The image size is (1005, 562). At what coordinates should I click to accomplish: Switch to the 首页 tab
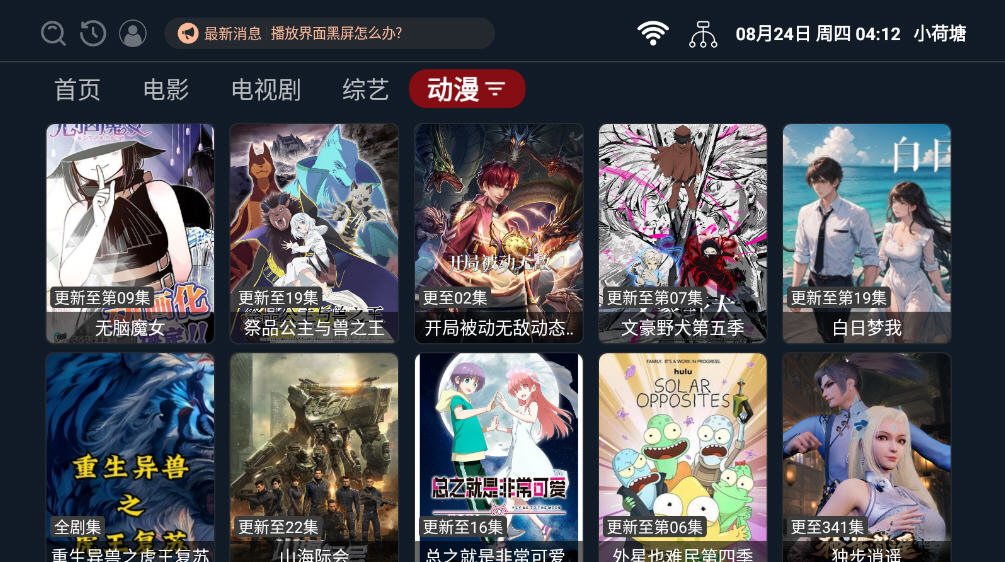77,90
